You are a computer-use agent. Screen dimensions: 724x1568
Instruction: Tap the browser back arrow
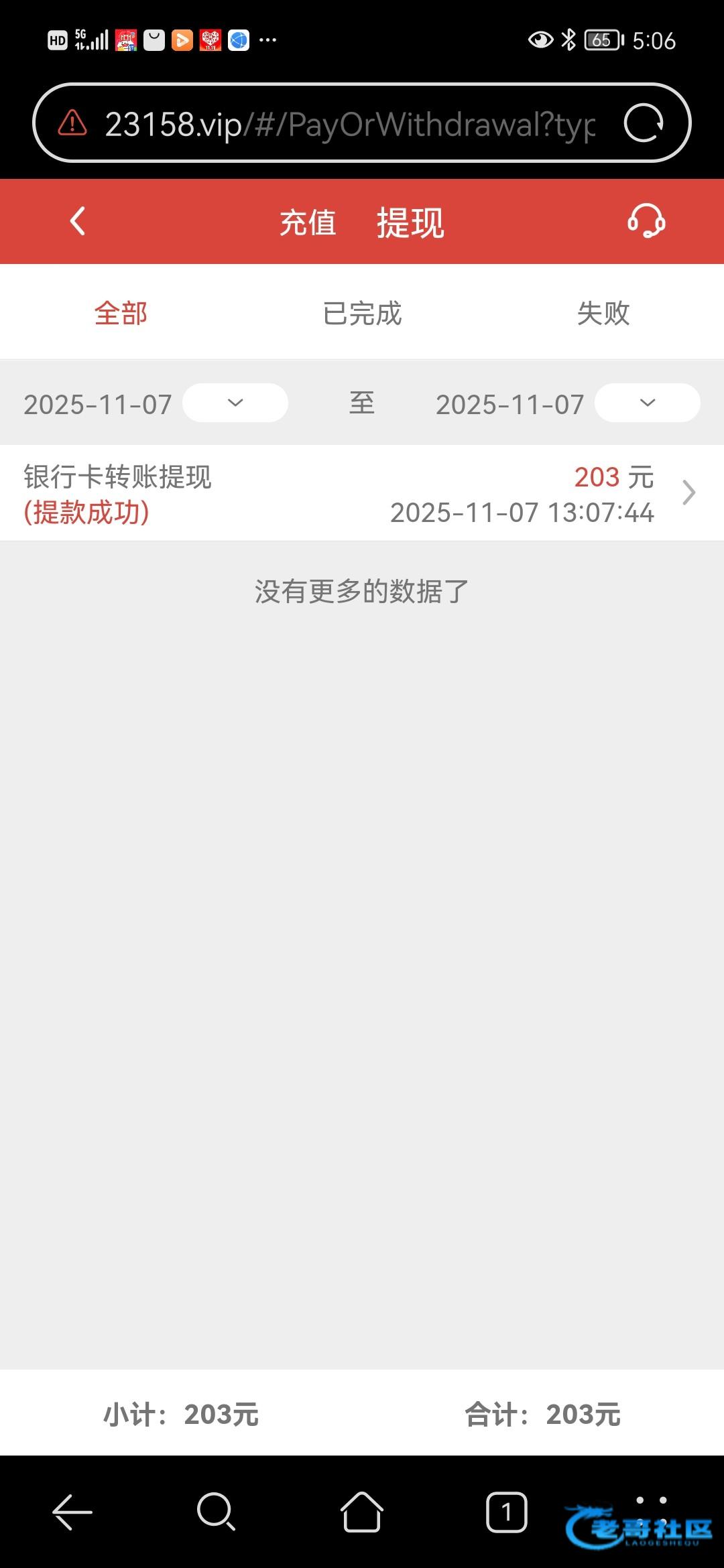72,1512
